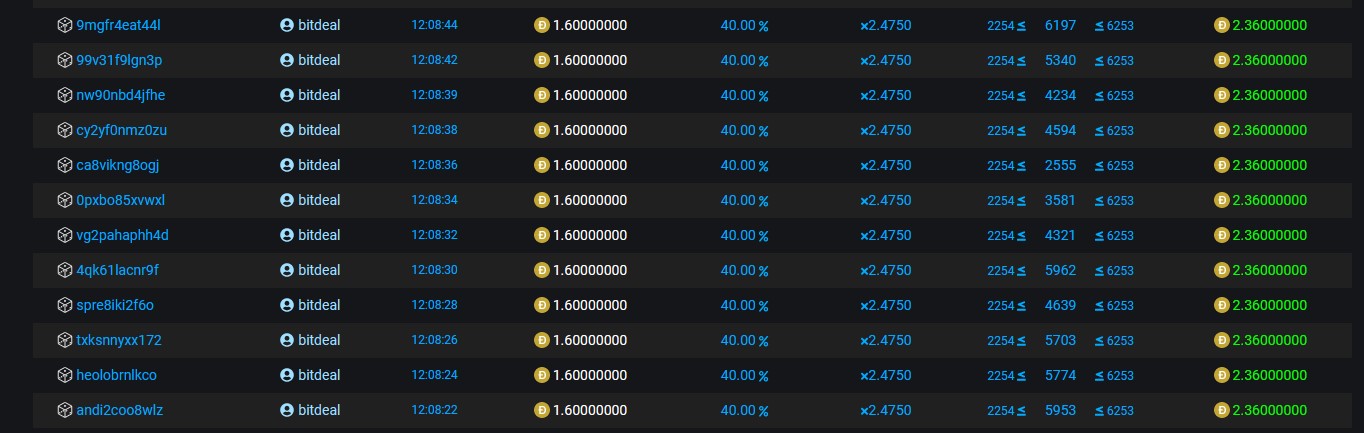View bet nw90nbd4jfhe
The image size is (1364, 433).
[120, 95]
